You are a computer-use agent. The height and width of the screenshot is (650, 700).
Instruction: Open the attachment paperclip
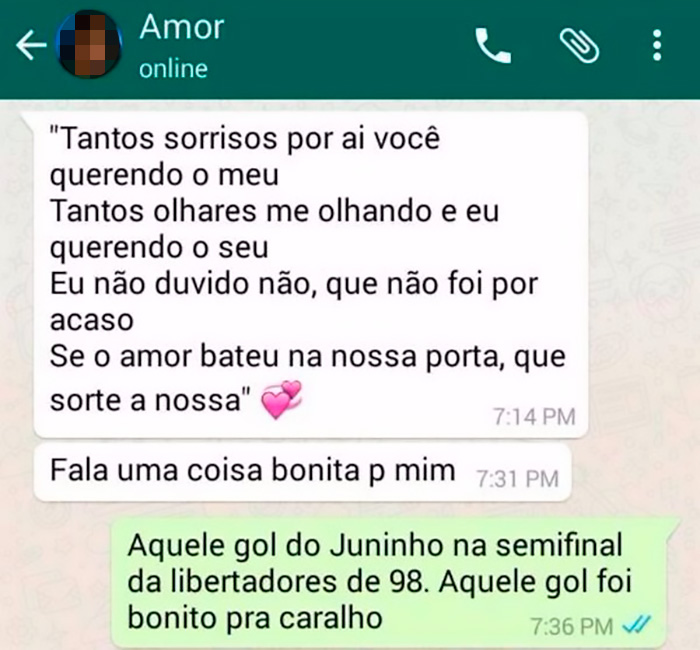578,46
